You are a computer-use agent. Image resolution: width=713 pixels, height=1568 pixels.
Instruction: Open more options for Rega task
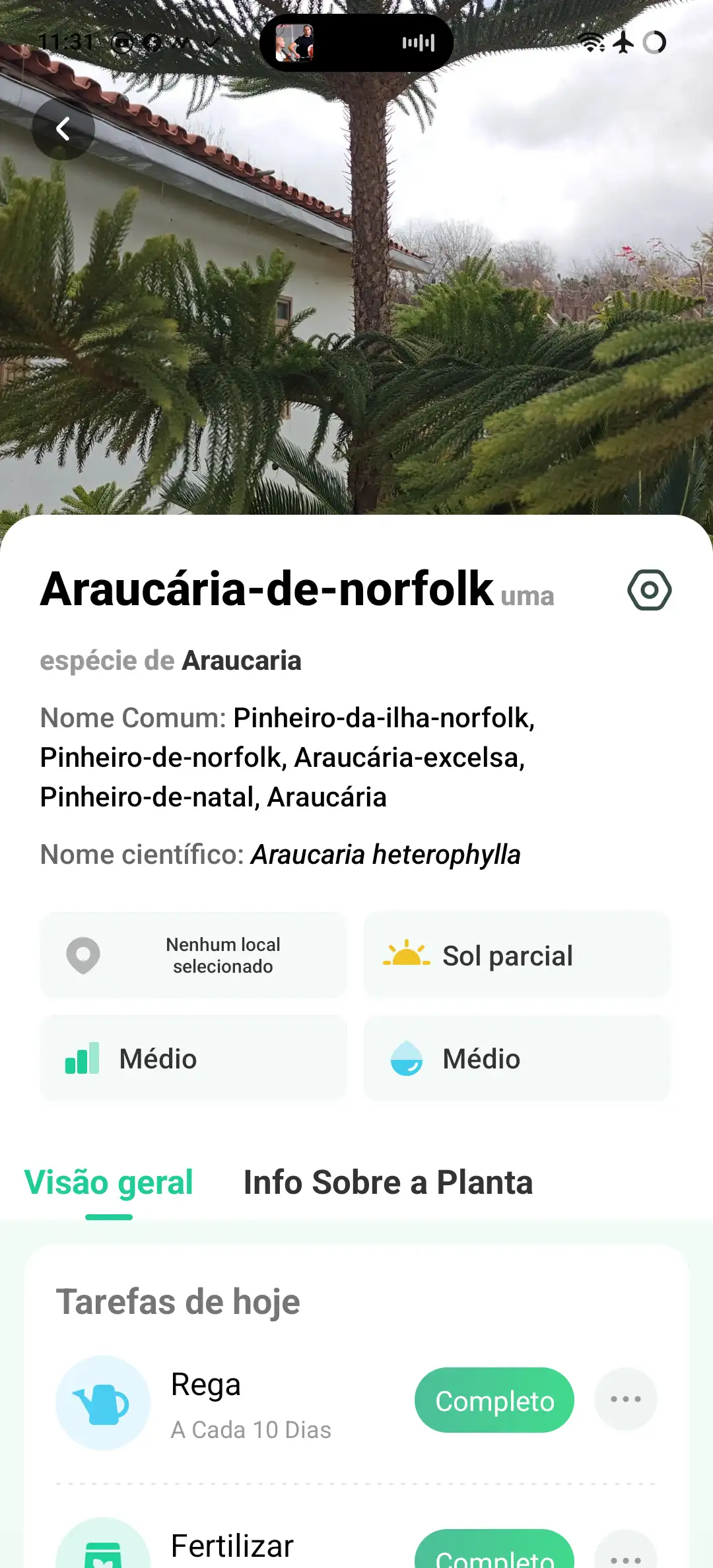(625, 1399)
